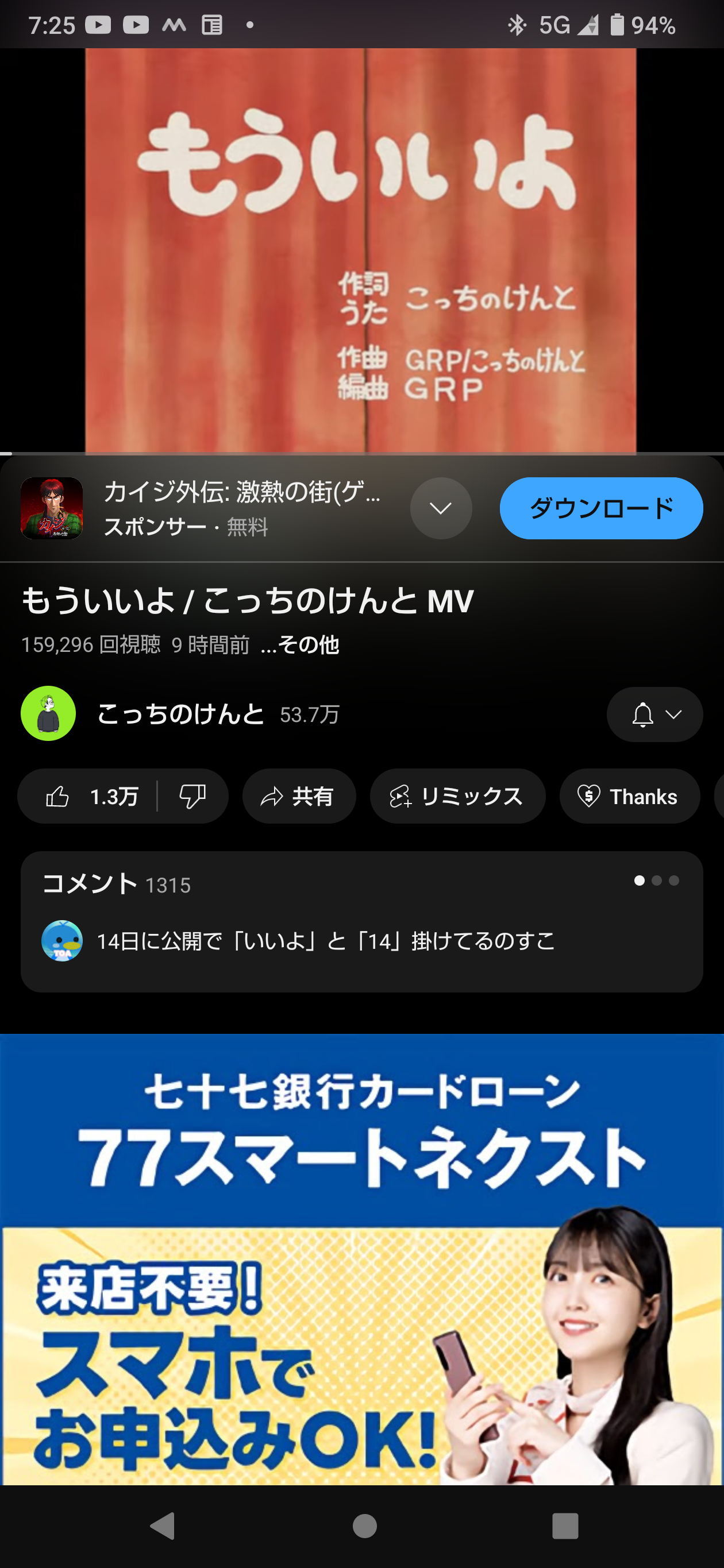Go back using the system back button
This screenshot has width=724, height=1568.
(x=163, y=1526)
